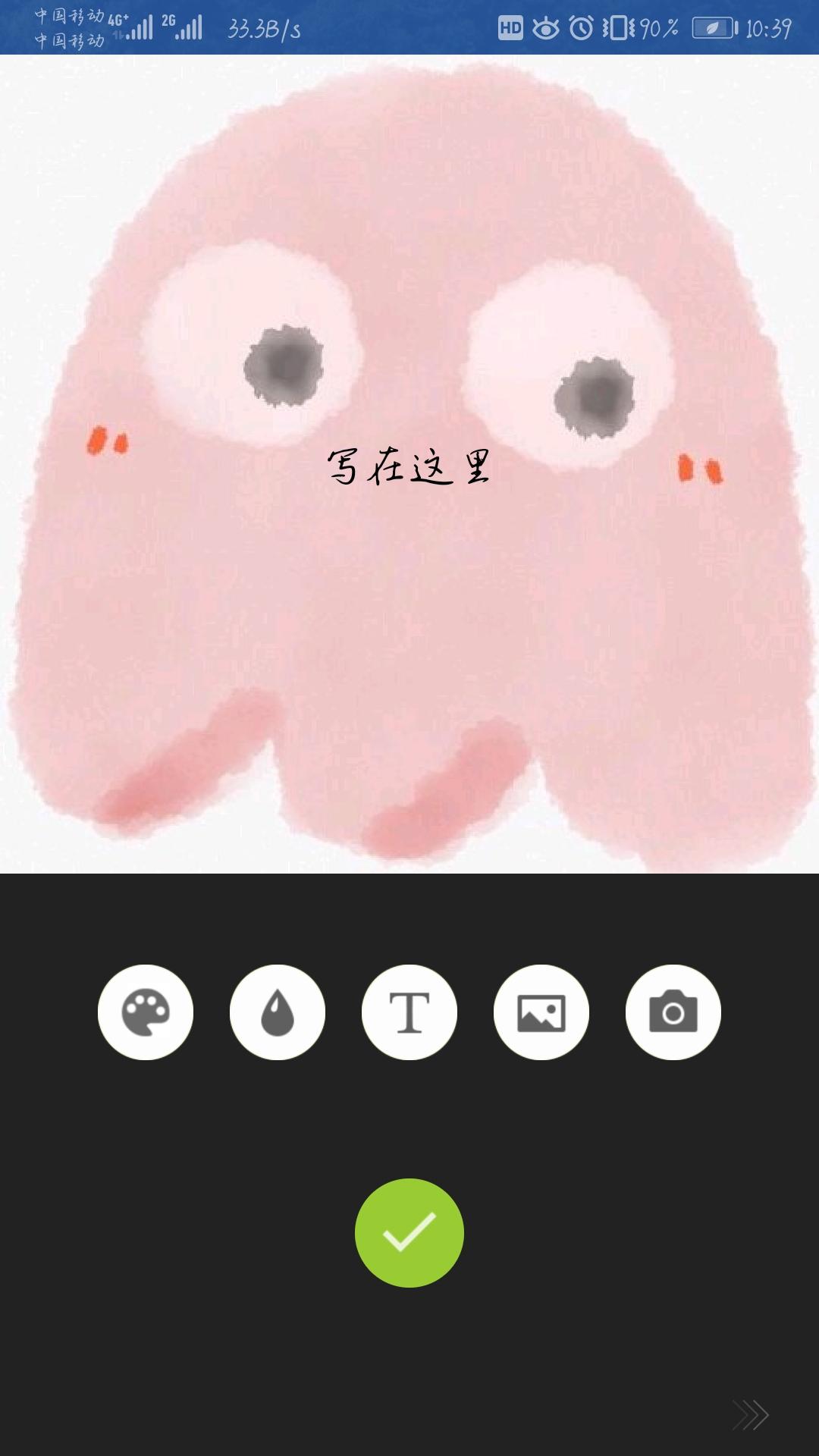Confirm with the green checkmark button
This screenshot has width=819, height=1456.
(409, 1232)
